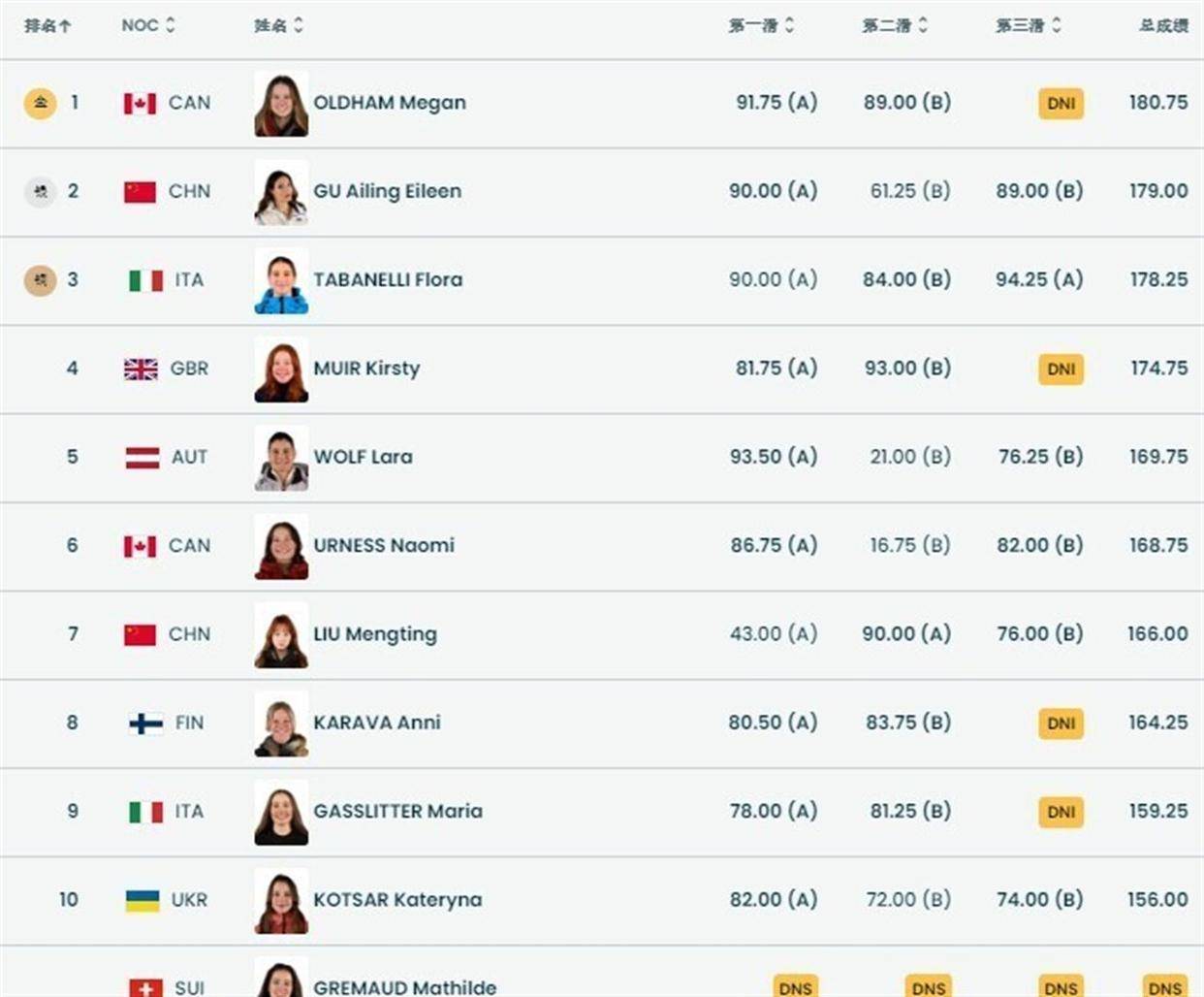Open LIU Mengting's athlete page
Screen dimensions: 1204x997
[x=374, y=634]
